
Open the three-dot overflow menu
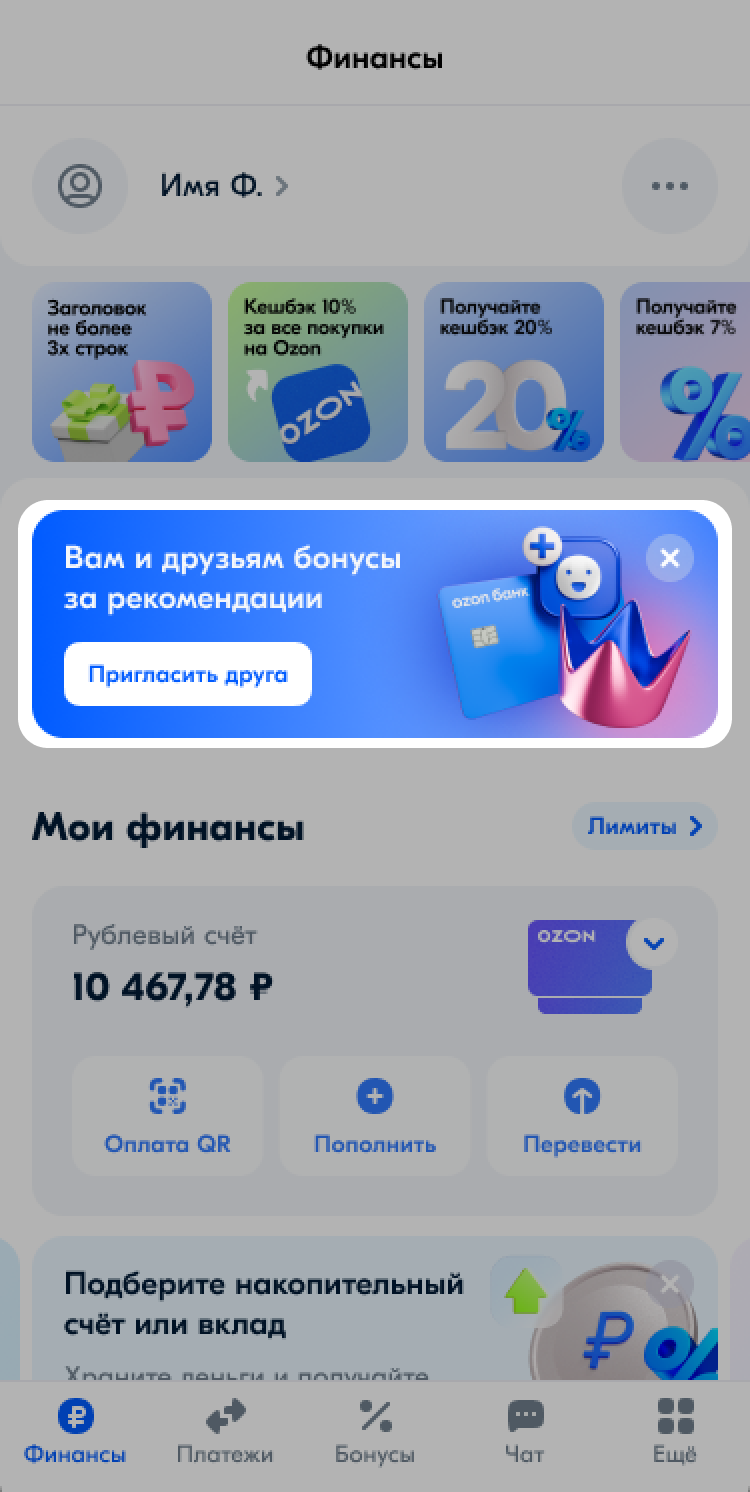tap(669, 186)
